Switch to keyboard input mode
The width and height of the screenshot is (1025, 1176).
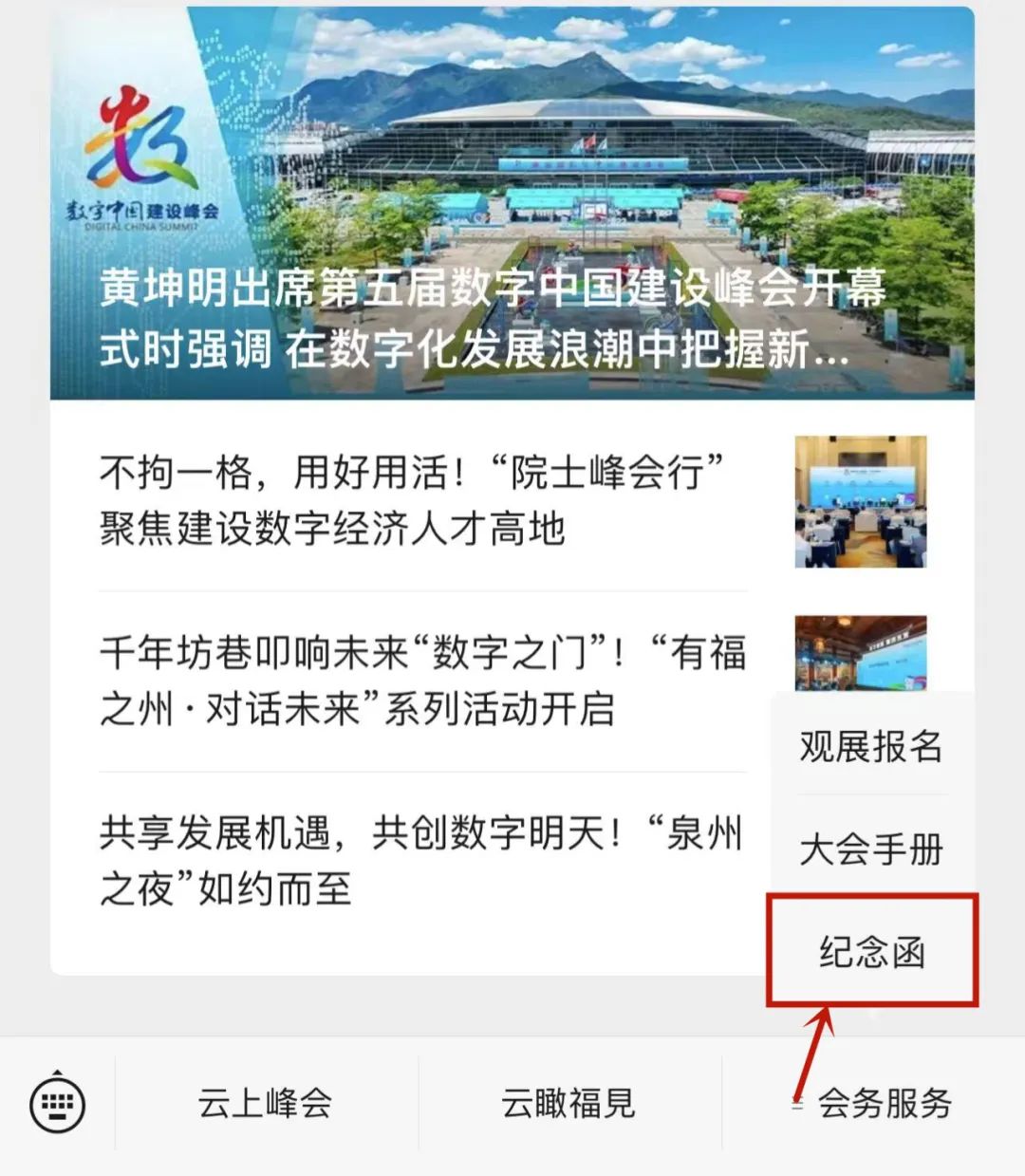click(58, 1103)
